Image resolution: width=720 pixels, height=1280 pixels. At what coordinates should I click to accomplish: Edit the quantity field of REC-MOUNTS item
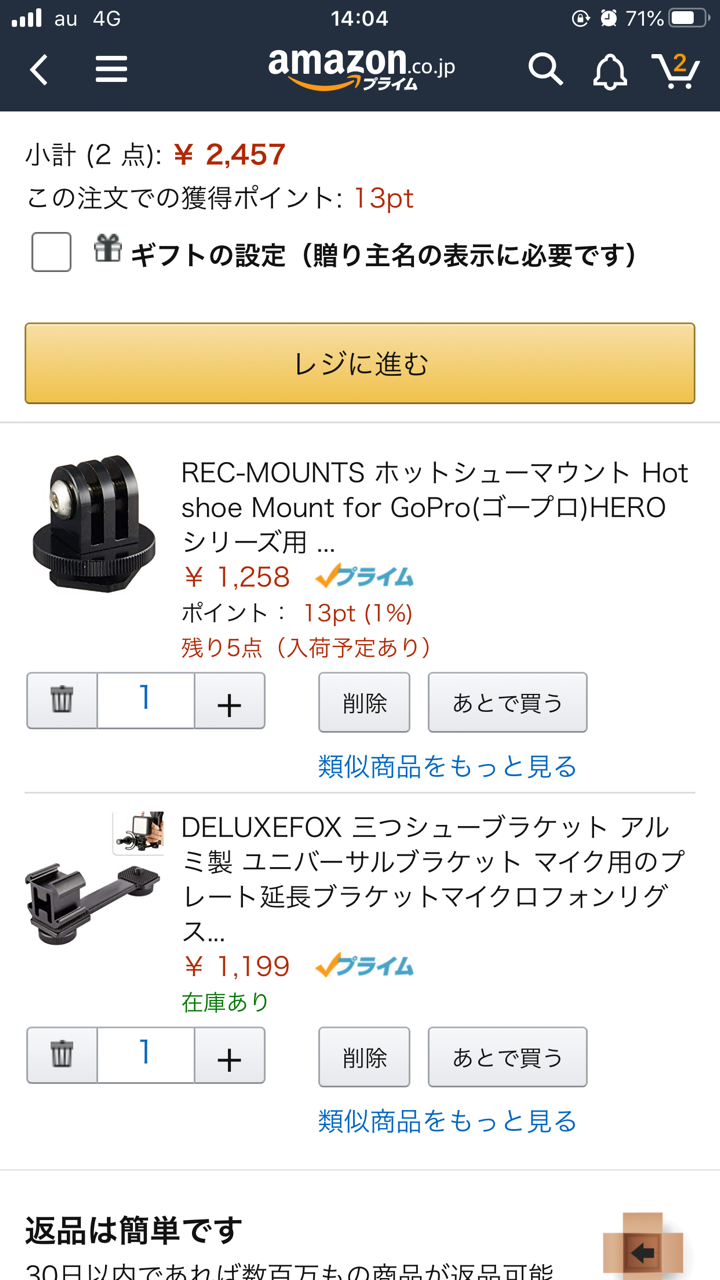tap(145, 701)
